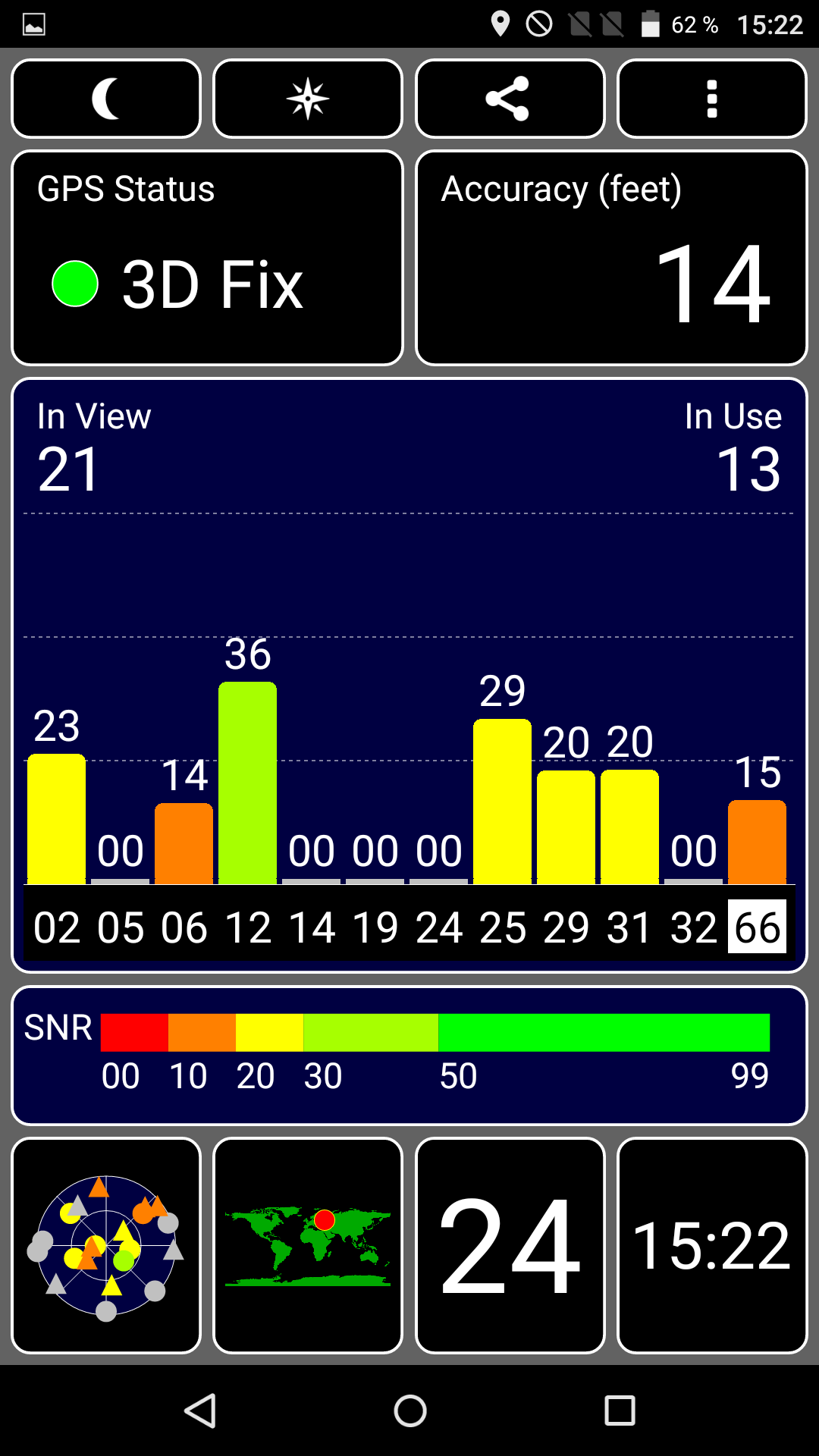Share the current GPS data
The width and height of the screenshot is (819, 1456).
(x=510, y=99)
